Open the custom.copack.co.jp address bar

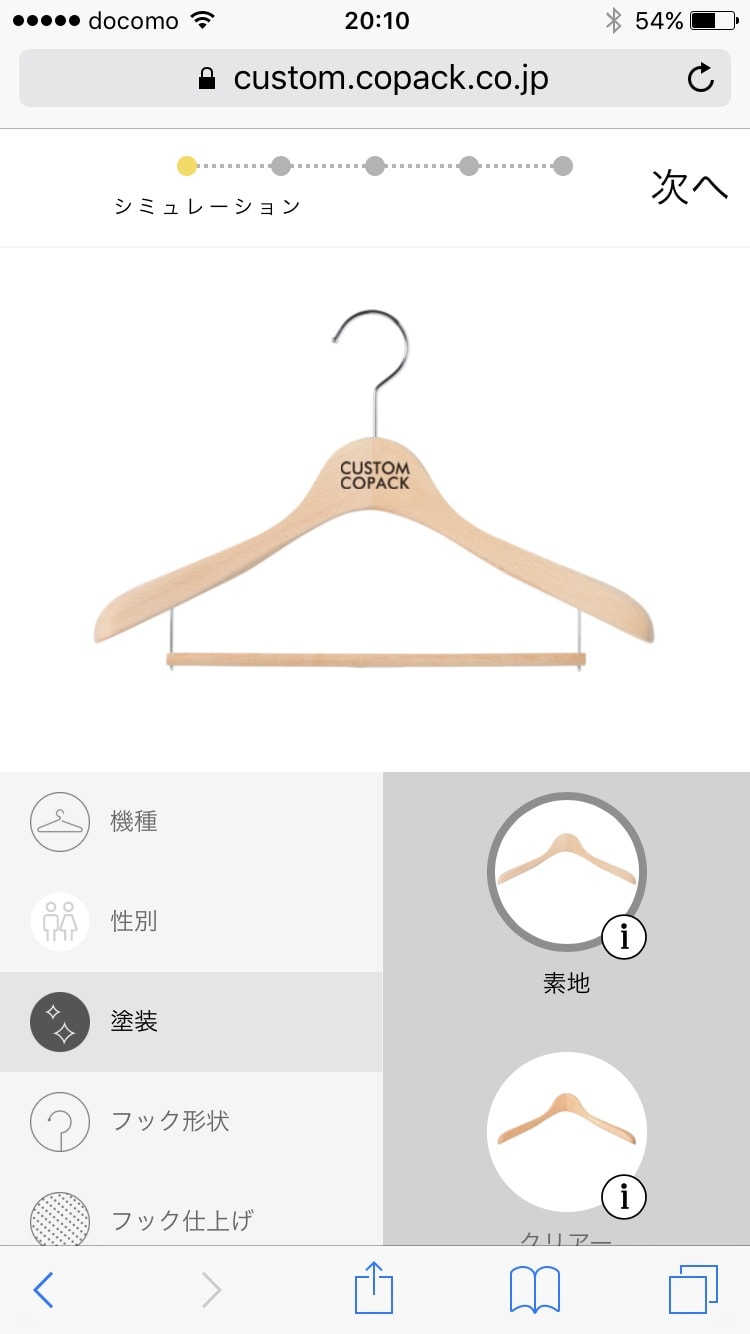pos(375,78)
